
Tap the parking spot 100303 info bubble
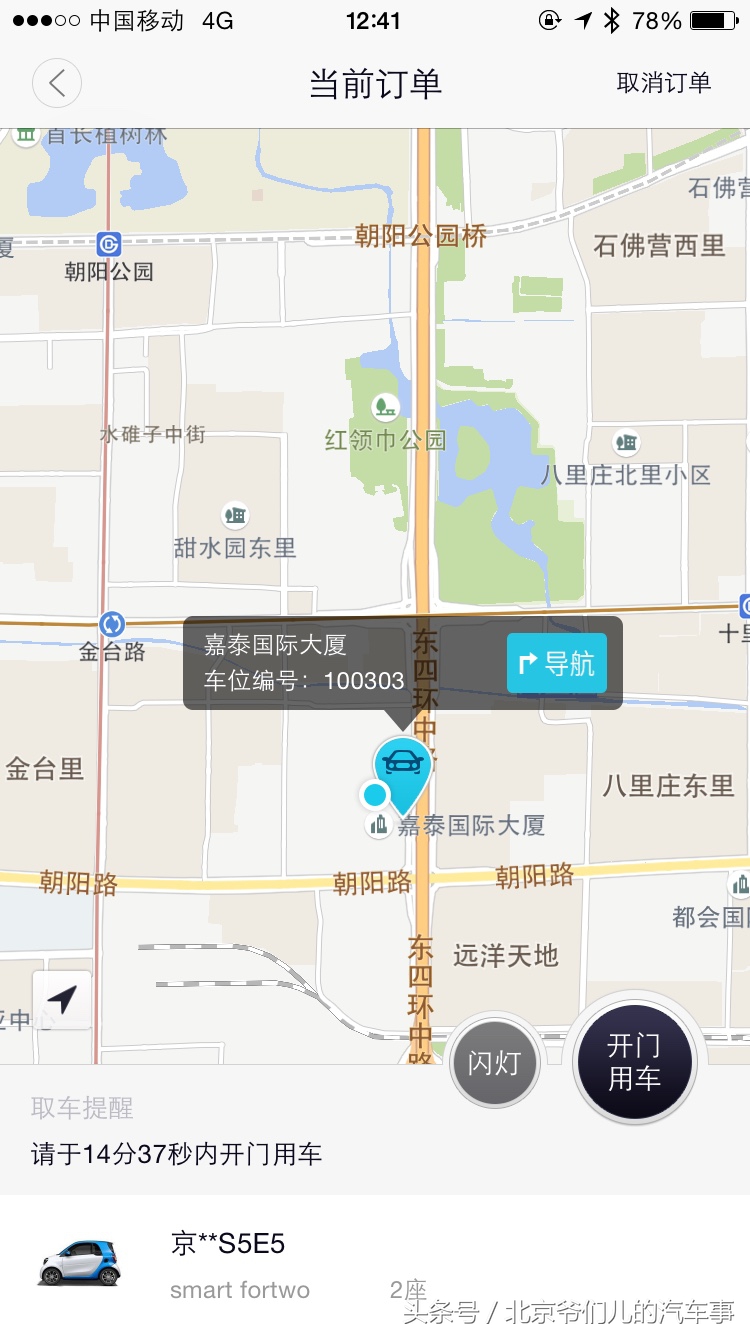[x=300, y=664]
